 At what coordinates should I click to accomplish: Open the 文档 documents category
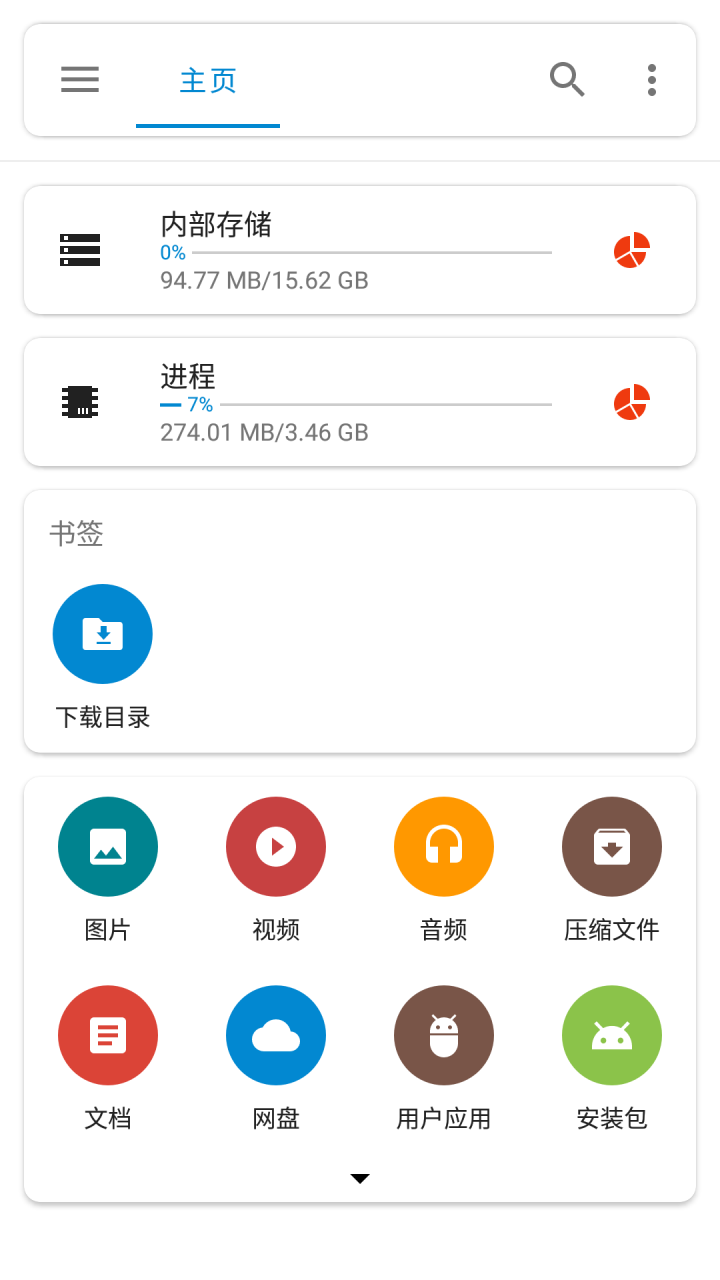[108, 1035]
